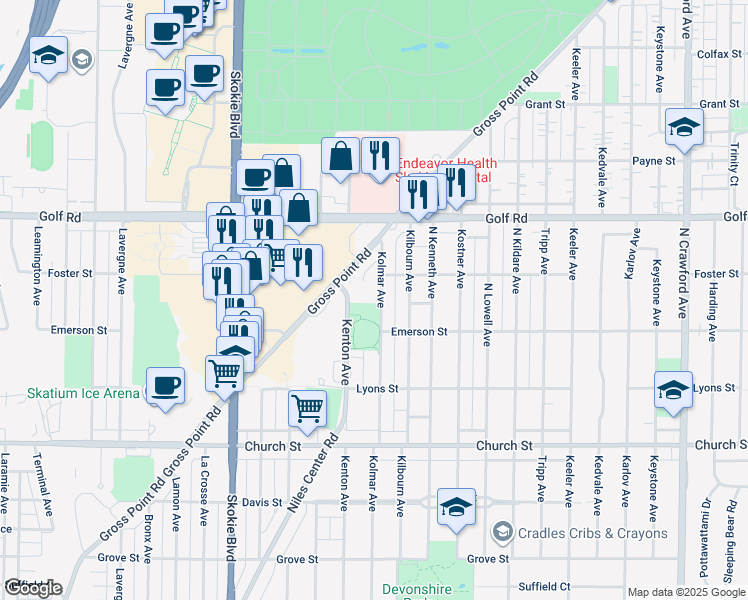Open the school marker on Lyons St

tap(673, 391)
